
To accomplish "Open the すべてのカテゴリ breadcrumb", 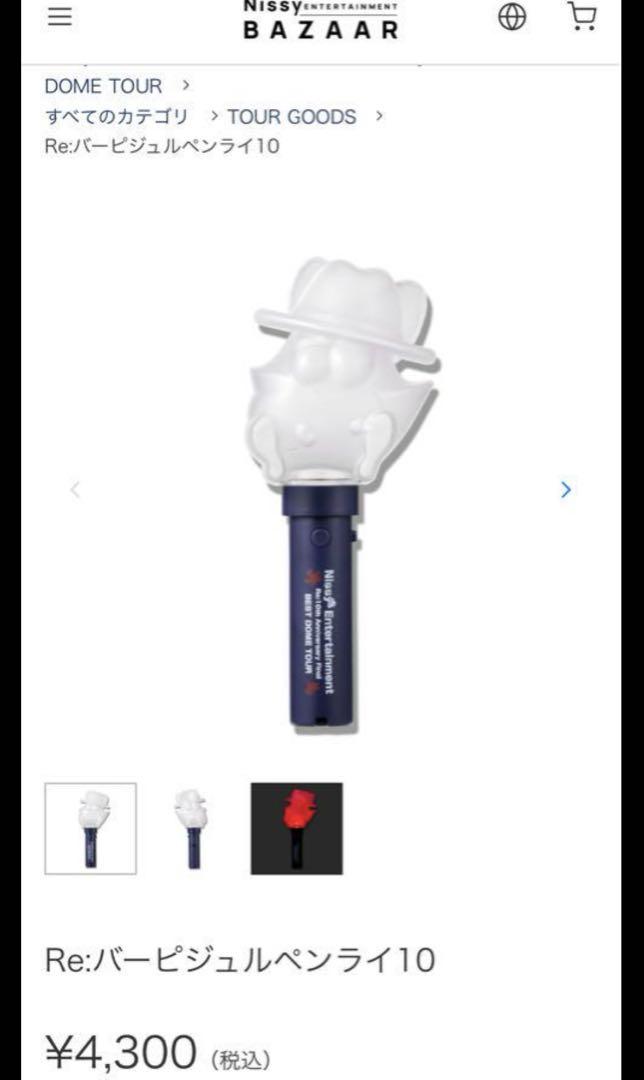I will point(116,116).
